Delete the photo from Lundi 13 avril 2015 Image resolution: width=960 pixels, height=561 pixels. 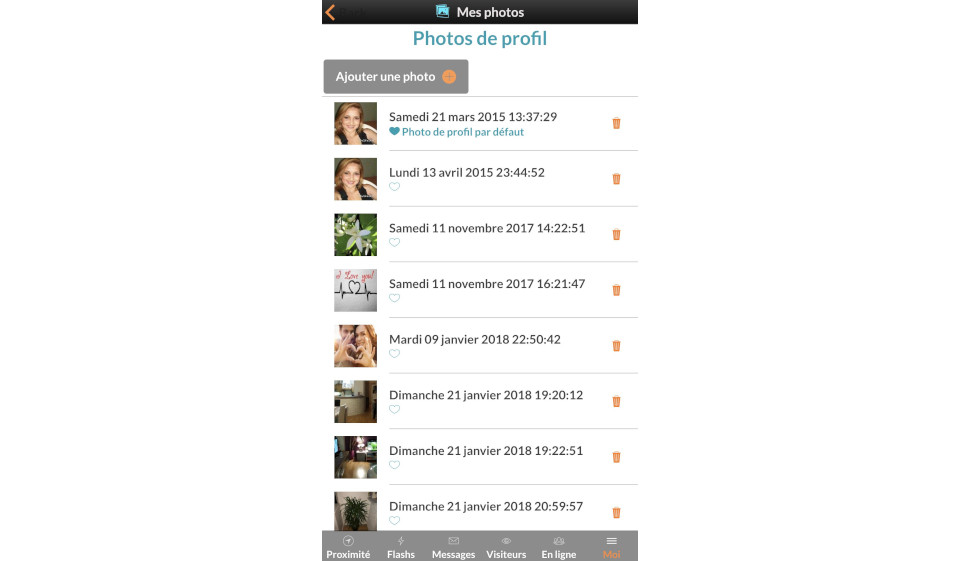click(616, 179)
